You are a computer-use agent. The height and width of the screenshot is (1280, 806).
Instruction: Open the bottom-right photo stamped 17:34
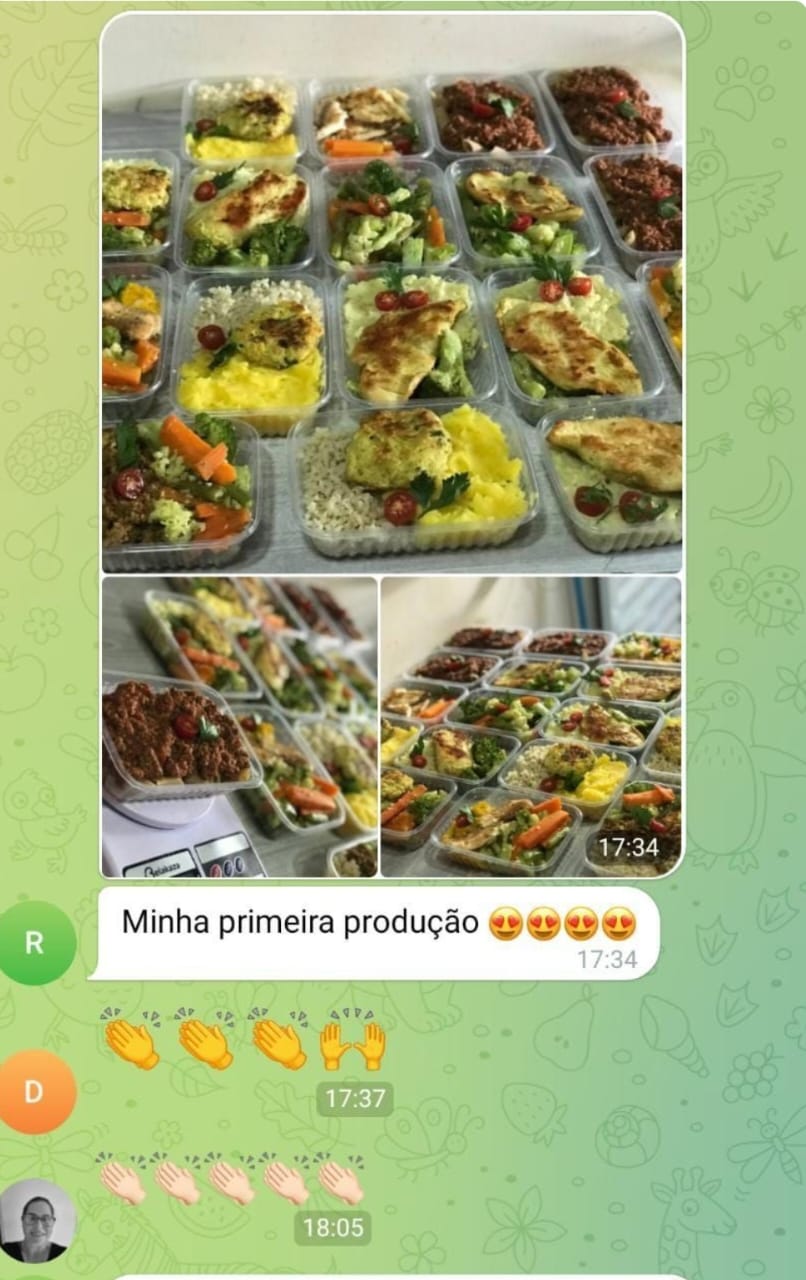tap(531, 727)
